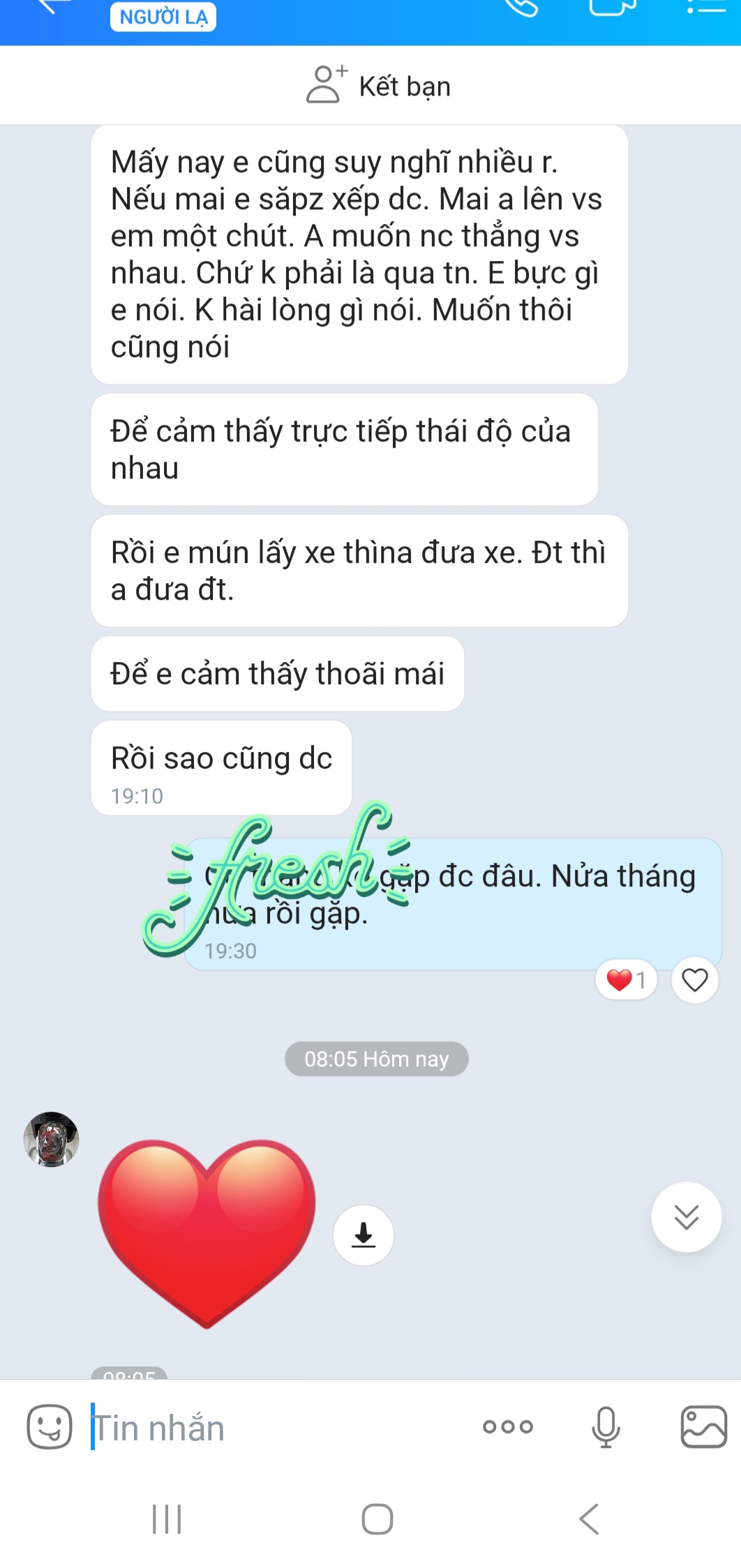
Task: Go back using the header arrow
Action: tap(52, 6)
